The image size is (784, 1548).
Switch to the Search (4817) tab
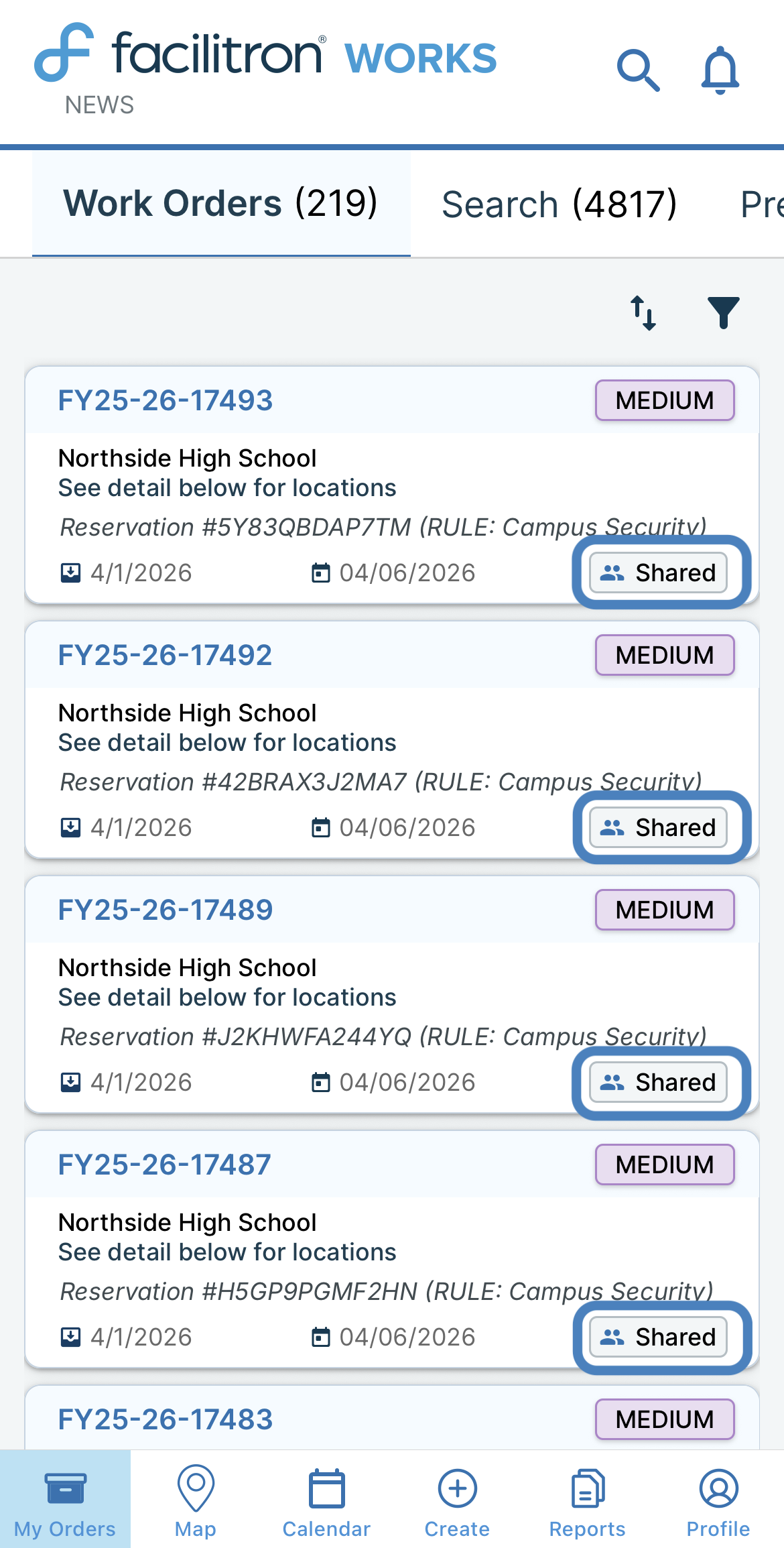[x=559, y=204]
